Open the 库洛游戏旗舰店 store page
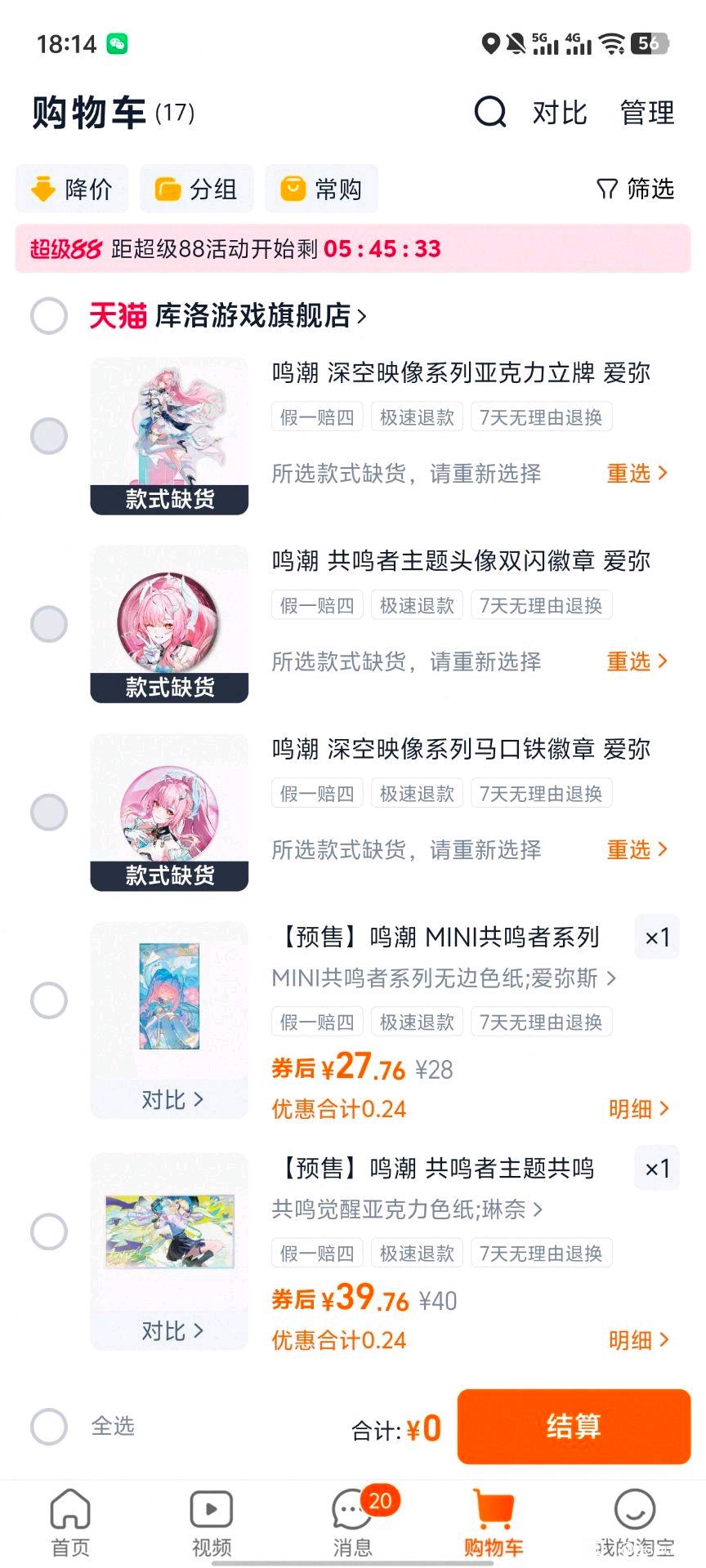The width and height of the screenshot is (706, 1568). [260, 315]
